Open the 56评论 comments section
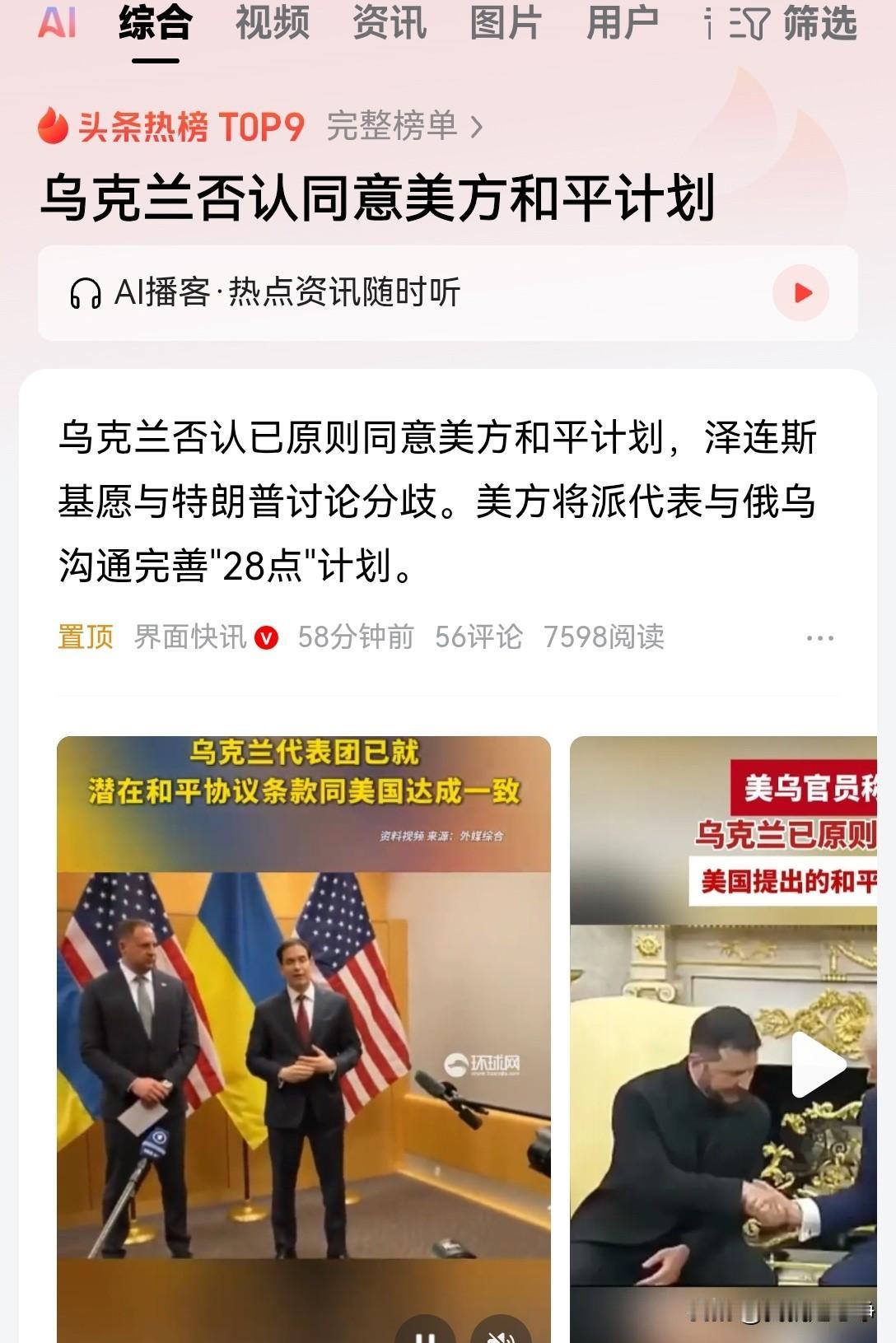This screenshot has width=896, height=1343. pos(478,636)
